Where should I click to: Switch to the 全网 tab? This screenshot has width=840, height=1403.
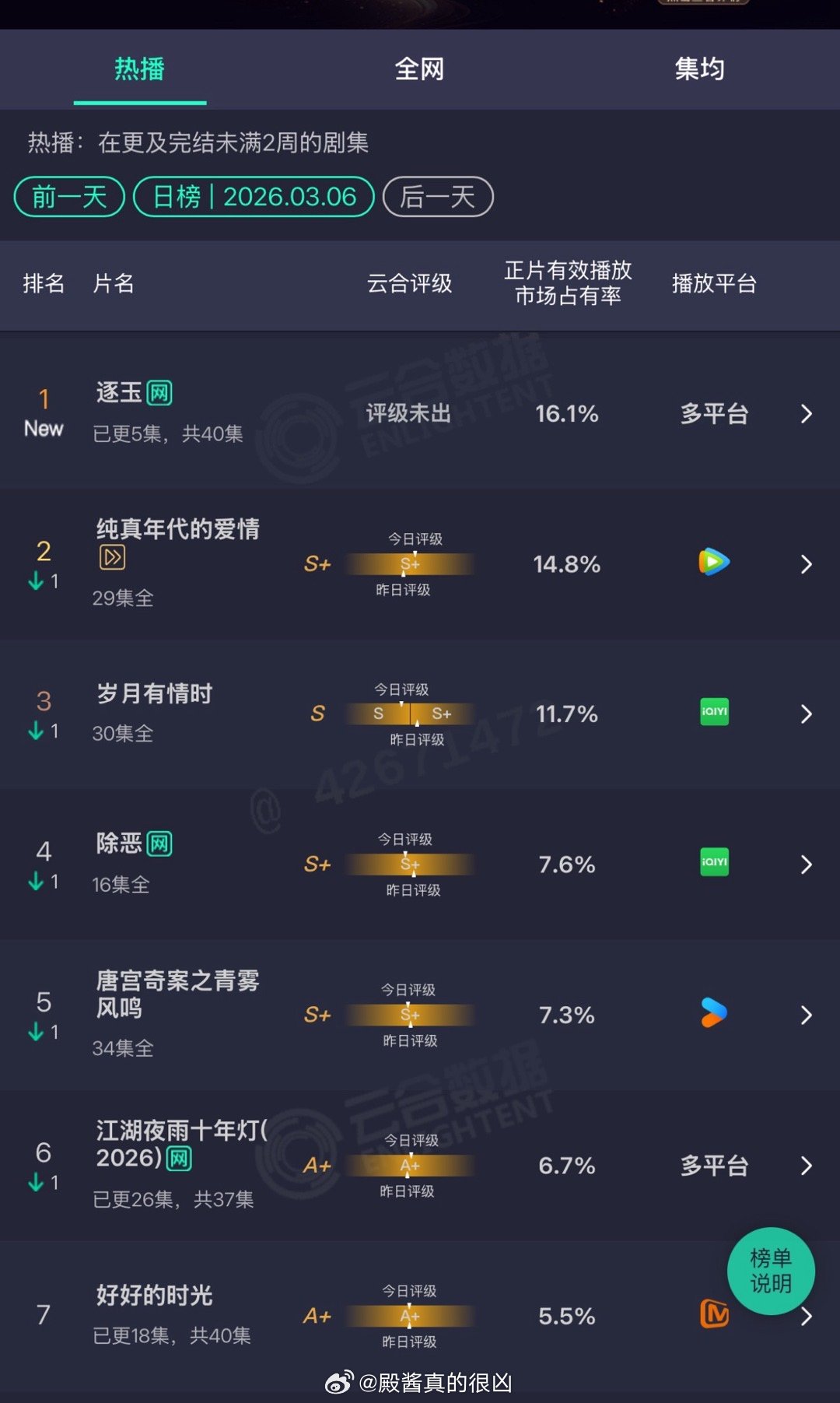[x=420, y=68]
